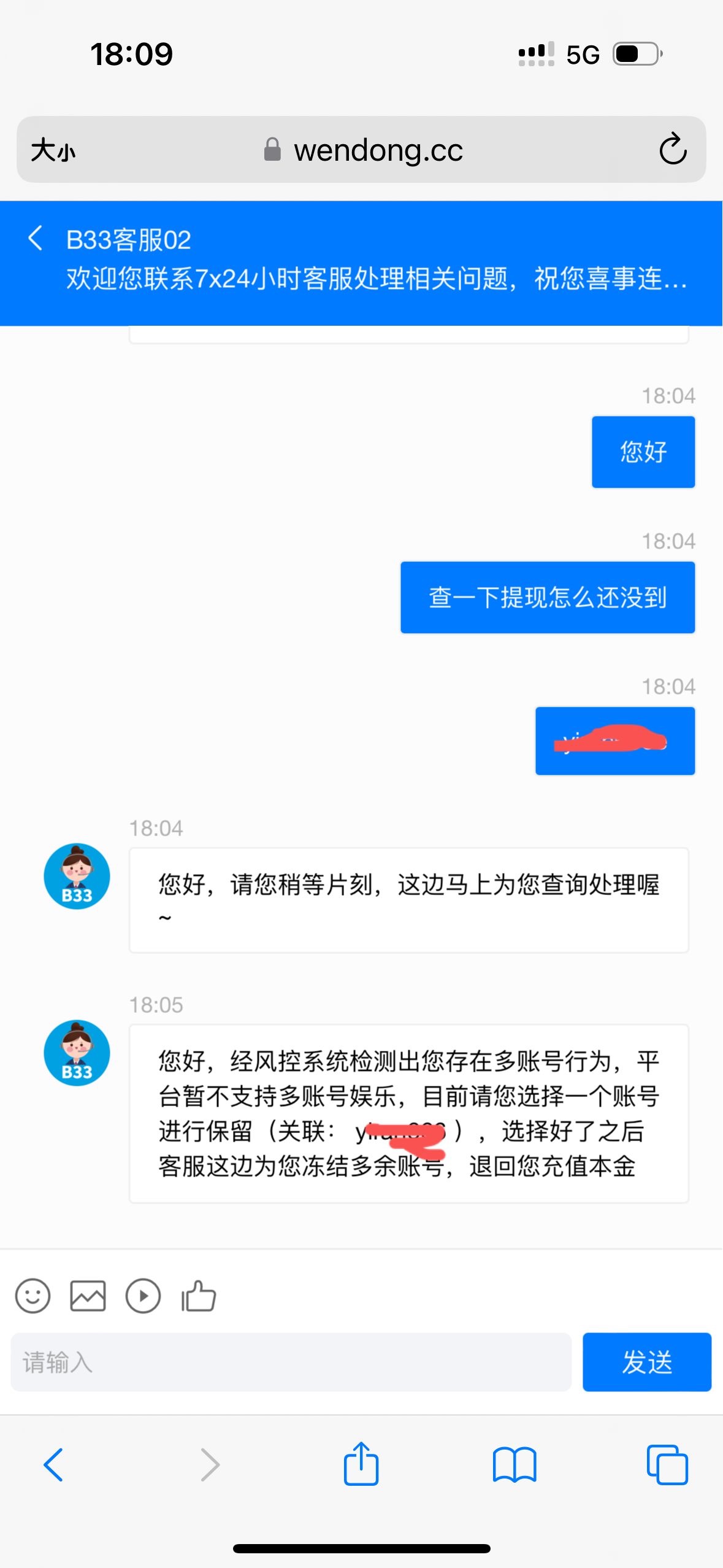Show all open Safari tabs
The image size is (723, 1568).
[667, 1465]
